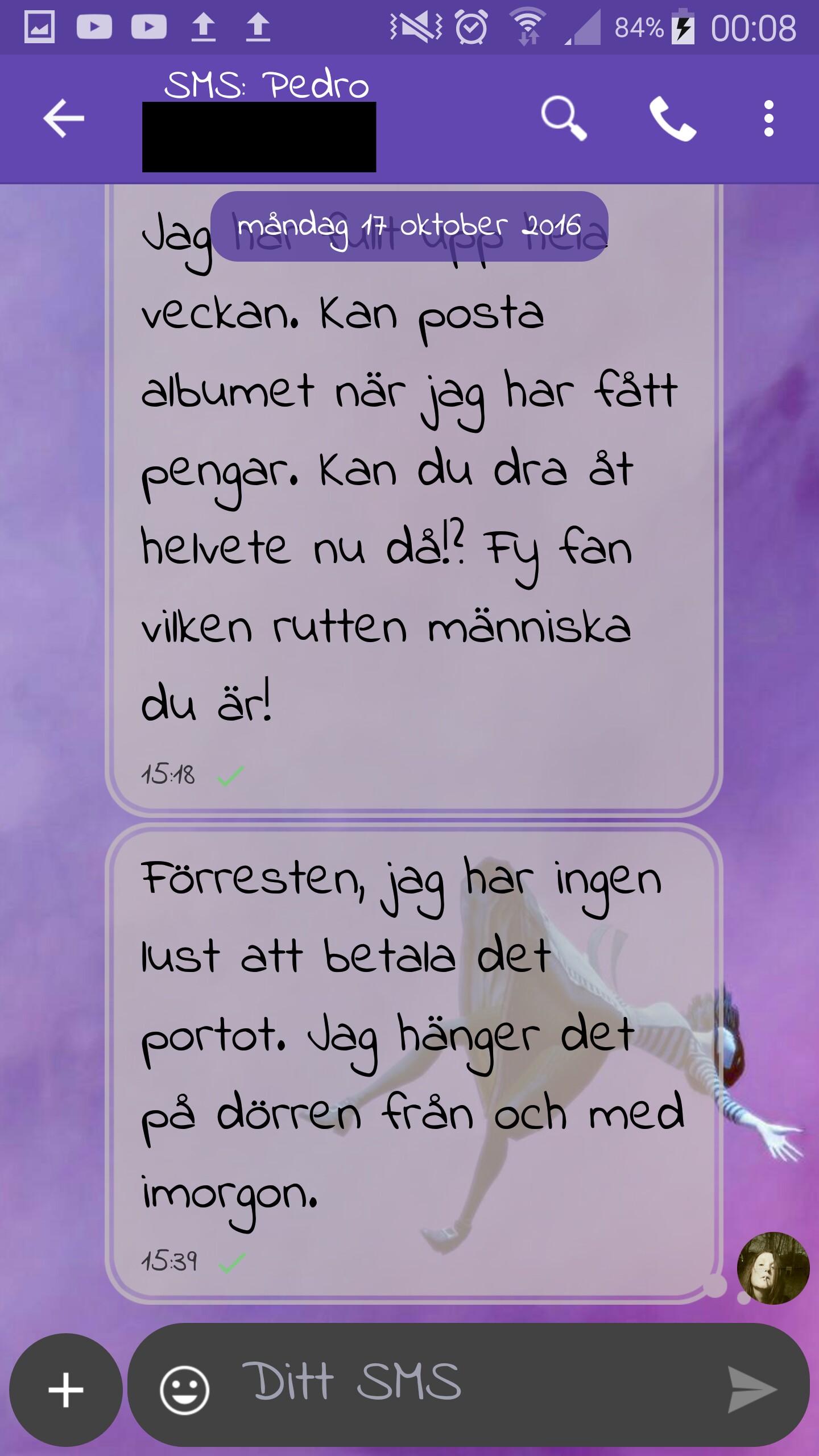Open the overflow menu
The height and width of the screenshot is (1456, 819).
(768, 118)
